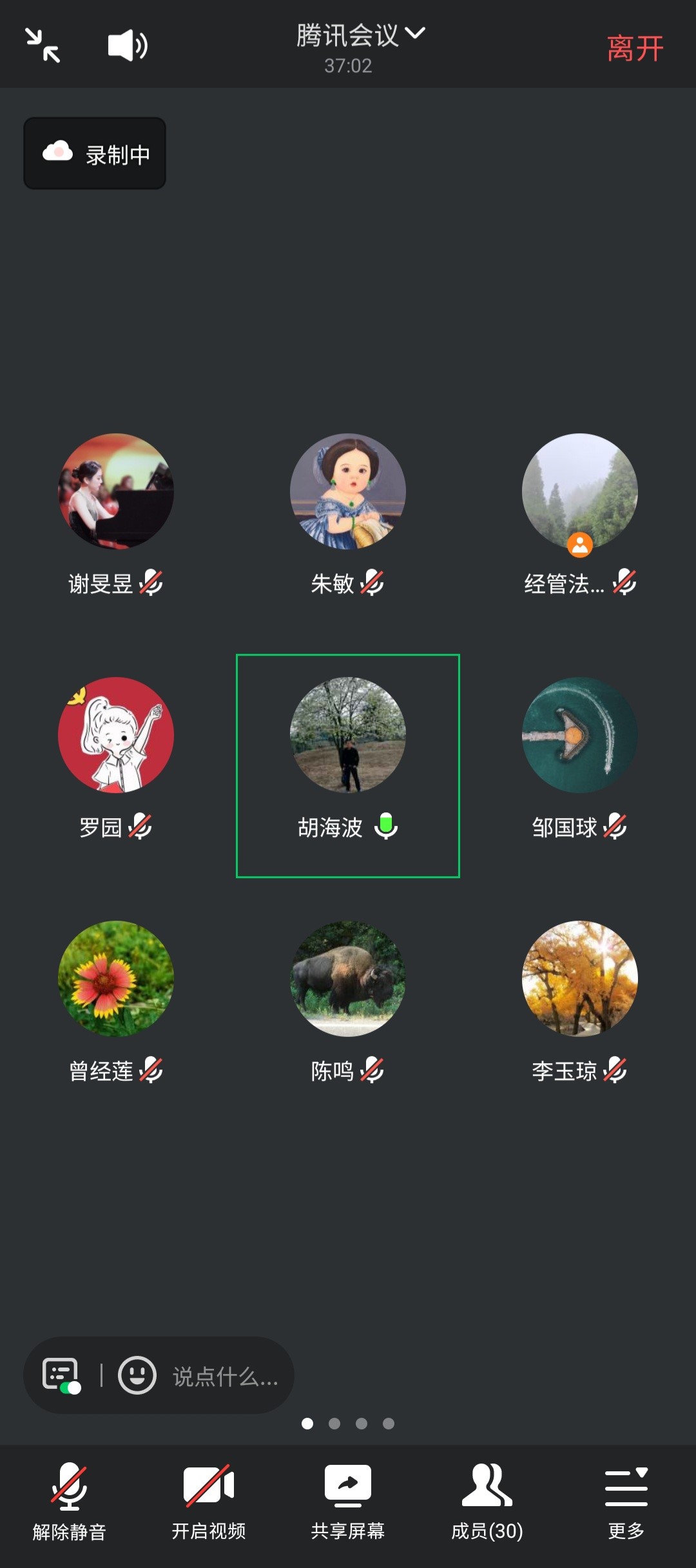This screenshot has height=1568, width=696.
Task: Select participant 邹国球's tile
Action: pos(580,735)
